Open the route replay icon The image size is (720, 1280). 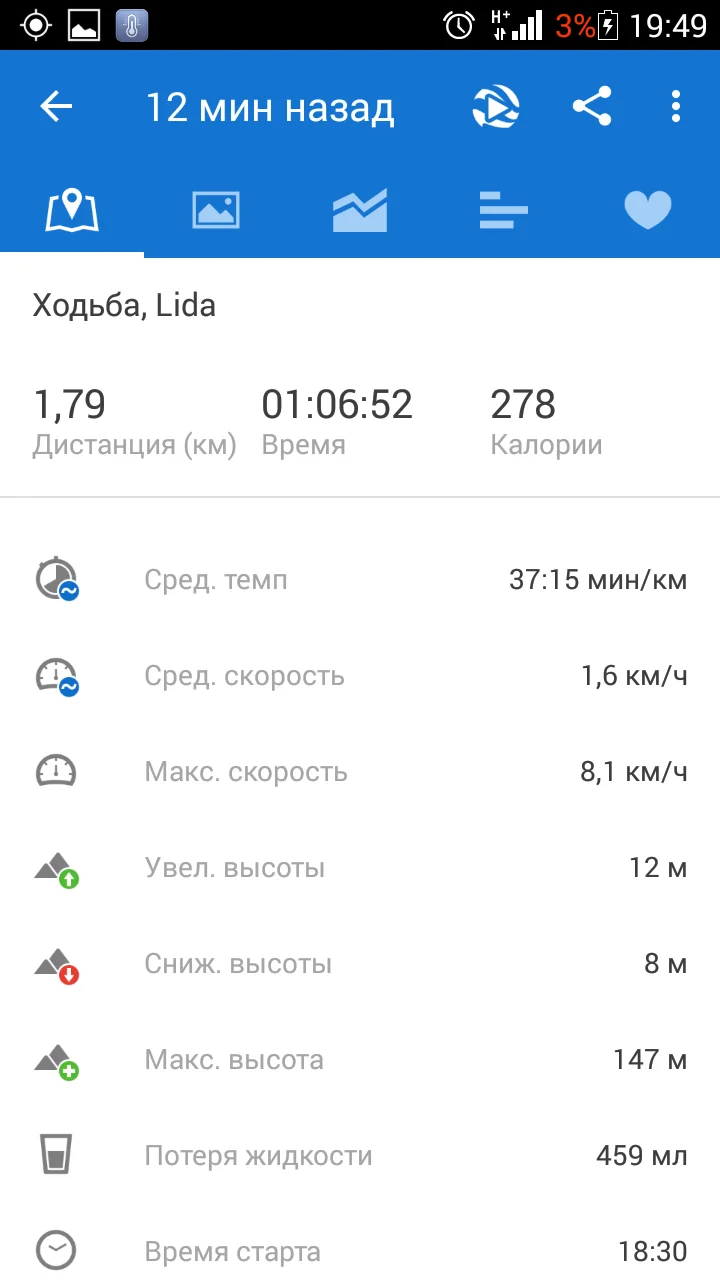coord(496,107)
